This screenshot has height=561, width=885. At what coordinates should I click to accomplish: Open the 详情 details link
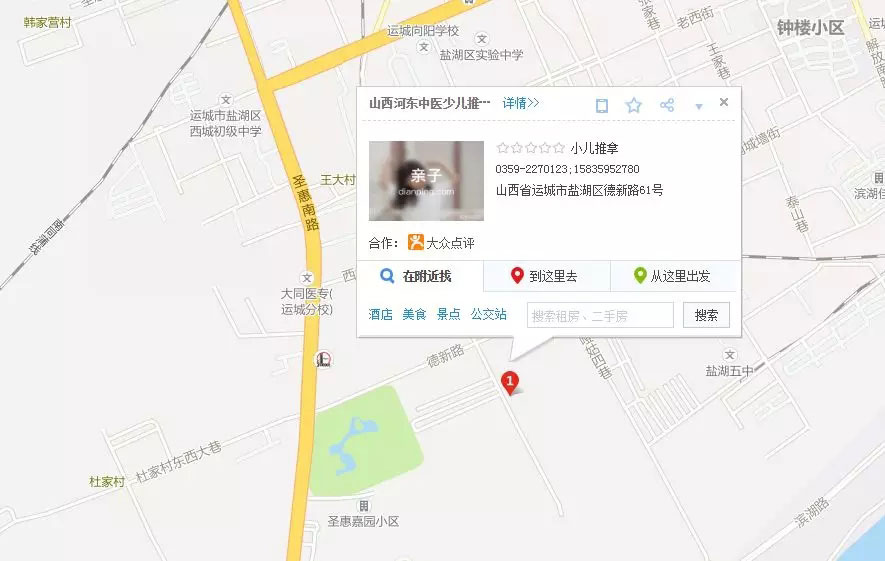coord(520,103)
